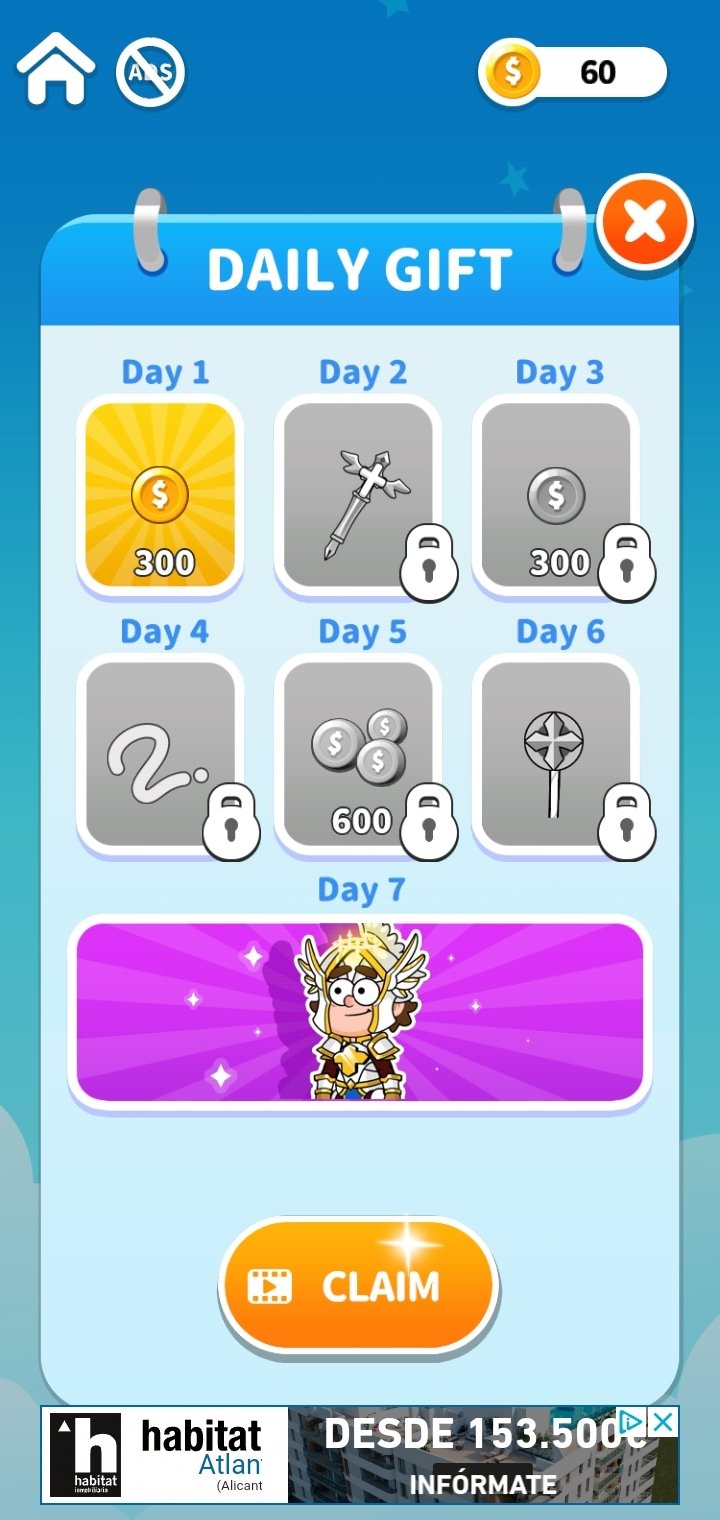720x1520 pixels.
Task: Open the habitat ad Infórmate button
Action: (x=483, y=1484)
